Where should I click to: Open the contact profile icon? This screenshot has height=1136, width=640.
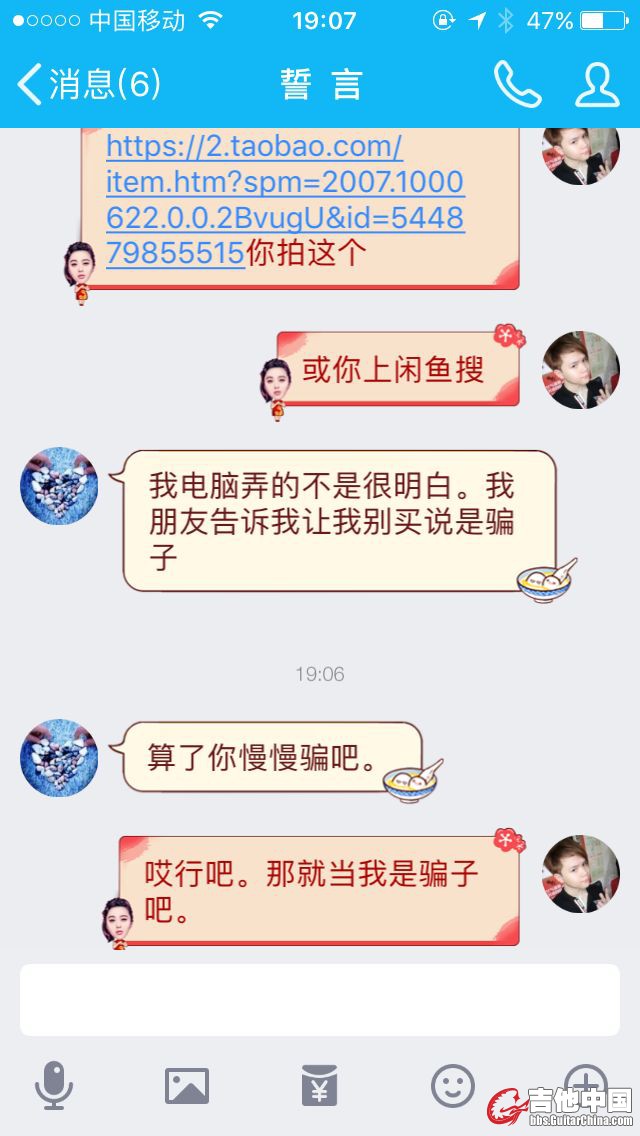point(597,84)
